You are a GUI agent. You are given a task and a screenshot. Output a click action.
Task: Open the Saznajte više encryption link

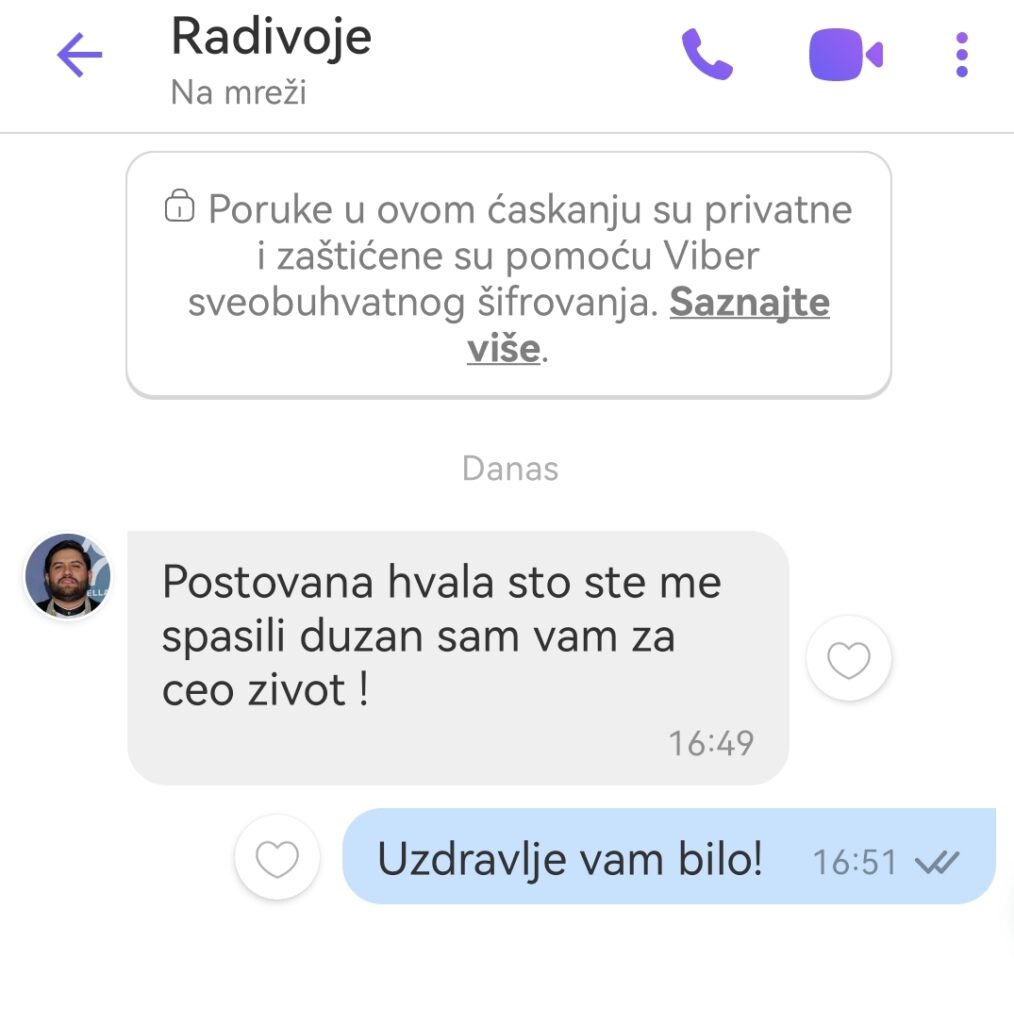point(749,303)
